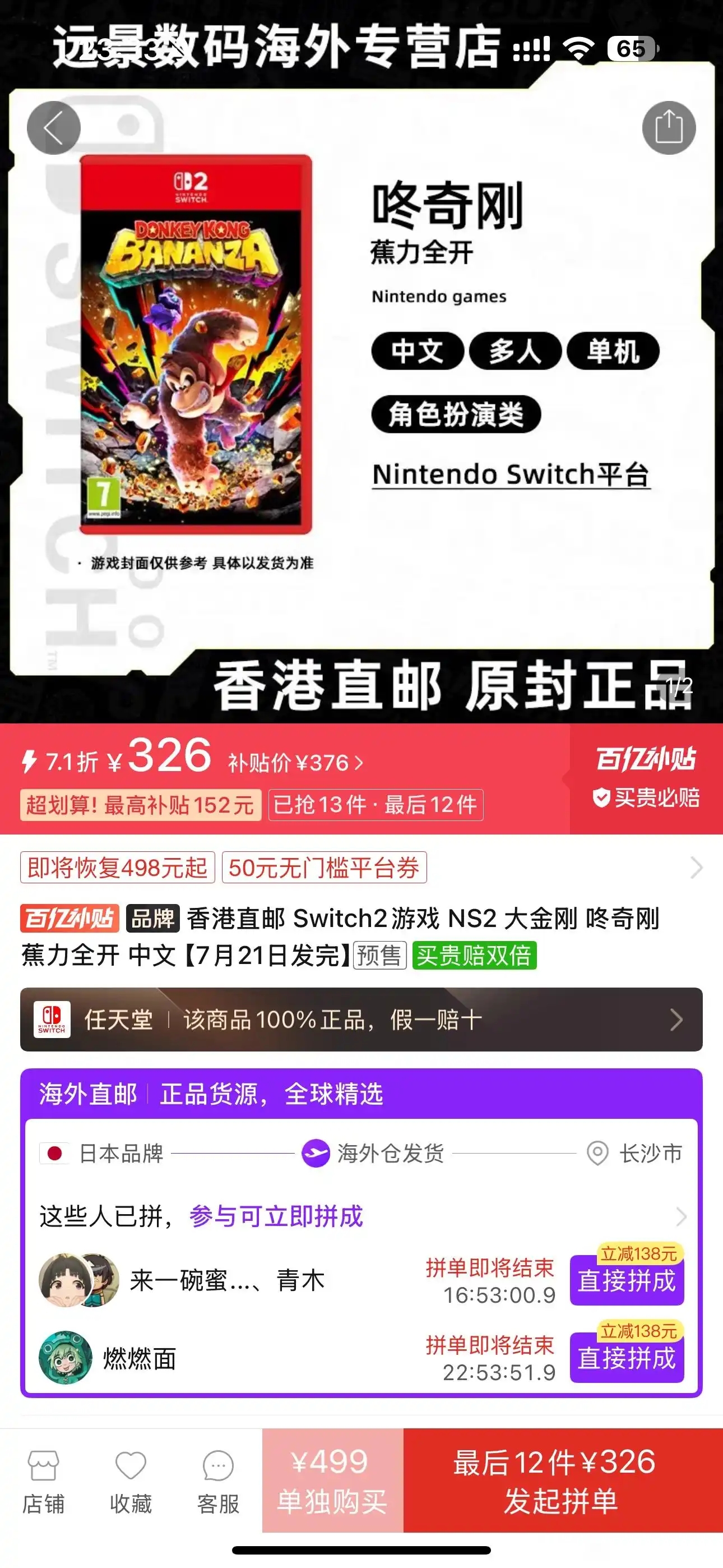Start group buy 发起拼单 at ¥326
723x1568 pixels.
[563, 1481]
